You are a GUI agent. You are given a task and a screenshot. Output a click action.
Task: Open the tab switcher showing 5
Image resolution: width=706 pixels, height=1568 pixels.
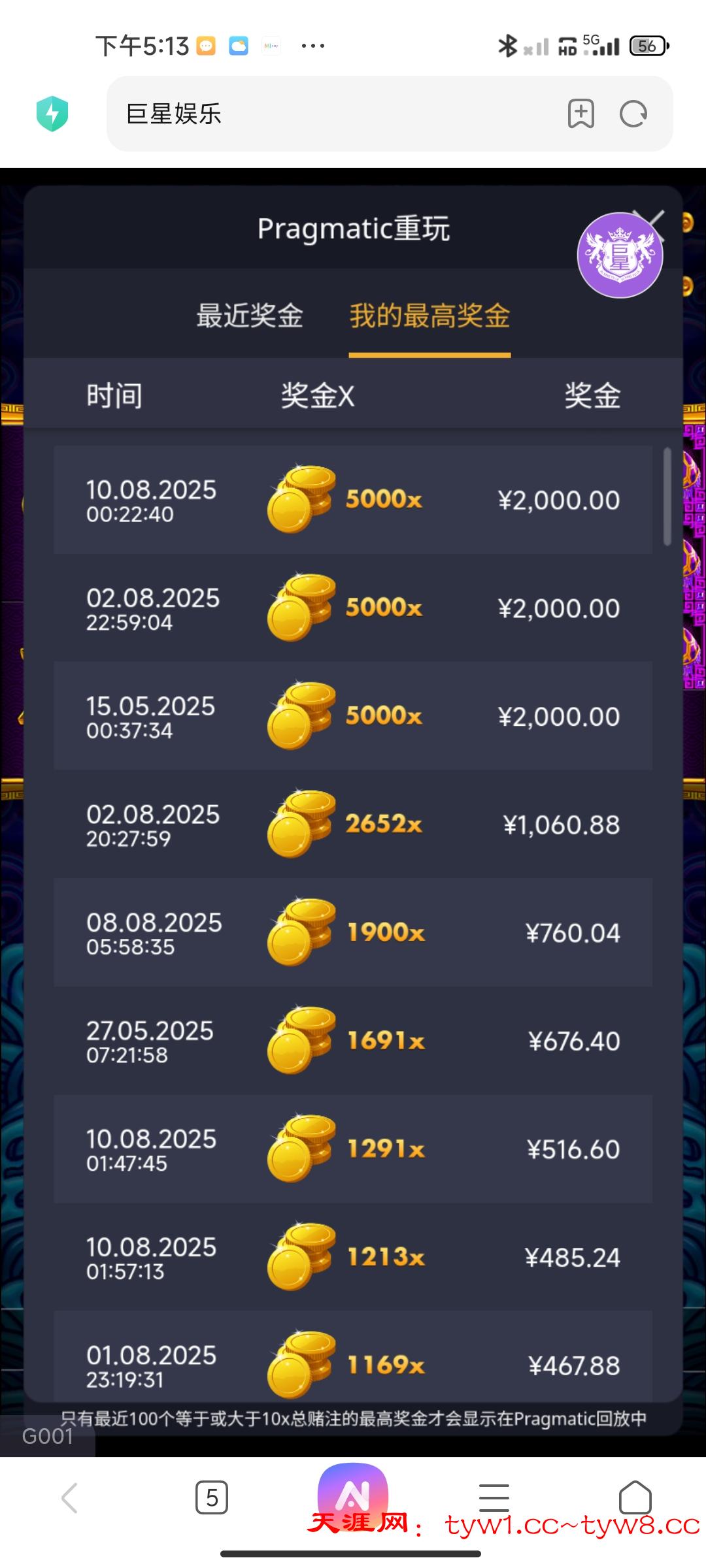(x=212, y=1497)
